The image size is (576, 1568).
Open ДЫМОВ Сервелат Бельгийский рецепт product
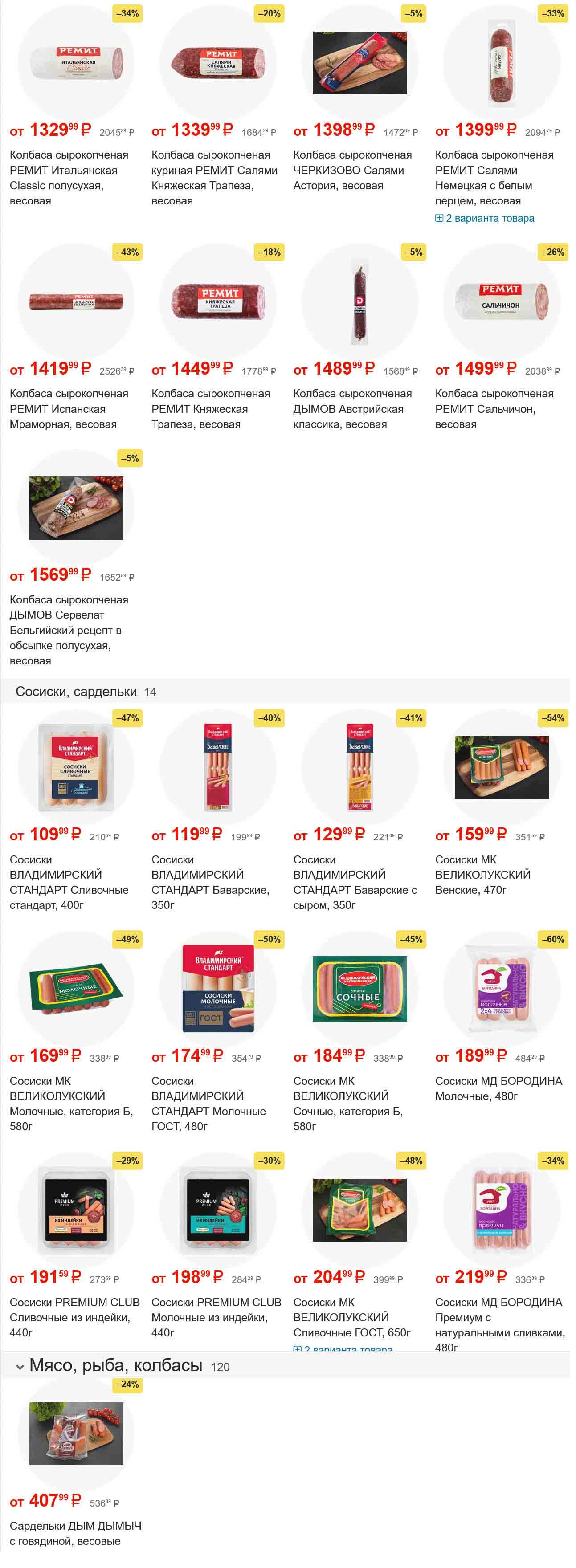[x=68, y=629]
